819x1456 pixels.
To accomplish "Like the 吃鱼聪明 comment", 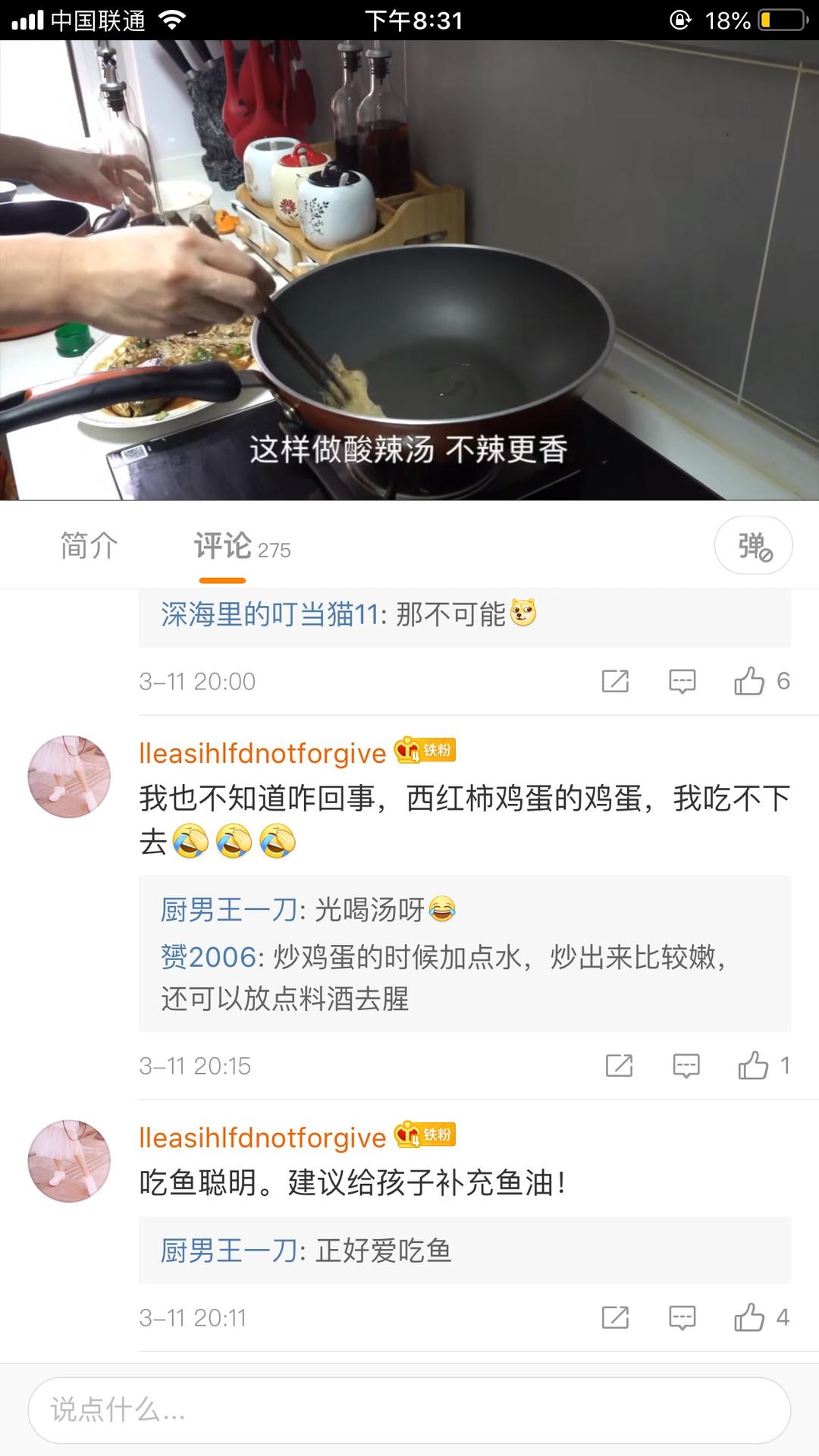I will tap(761, 1317).
